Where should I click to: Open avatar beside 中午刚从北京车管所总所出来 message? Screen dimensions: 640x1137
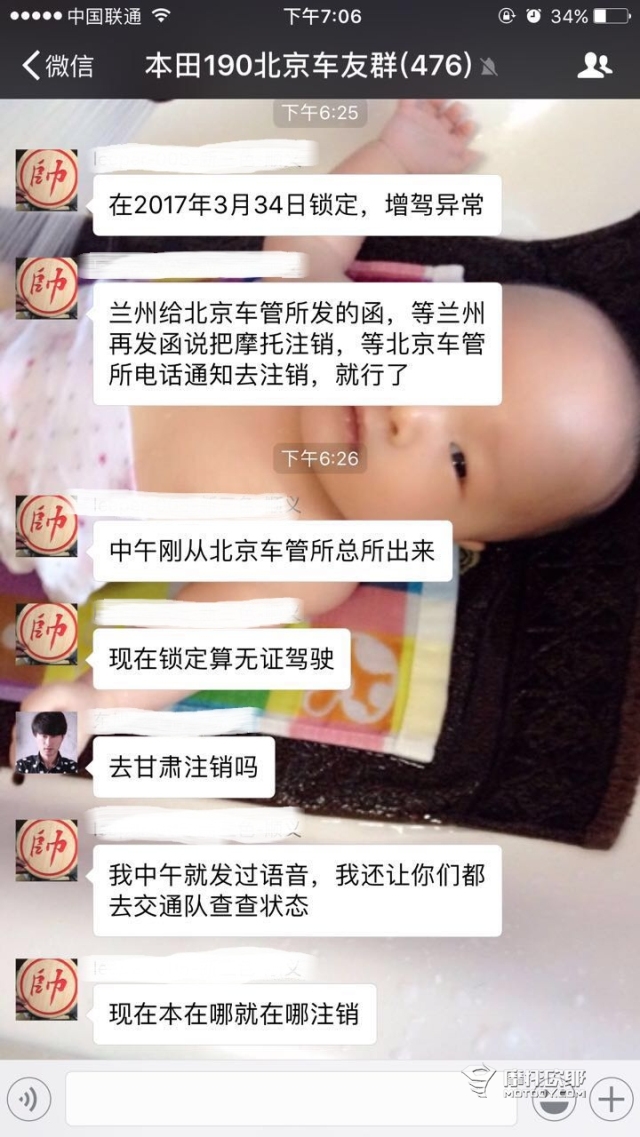[x=46, y=526]
